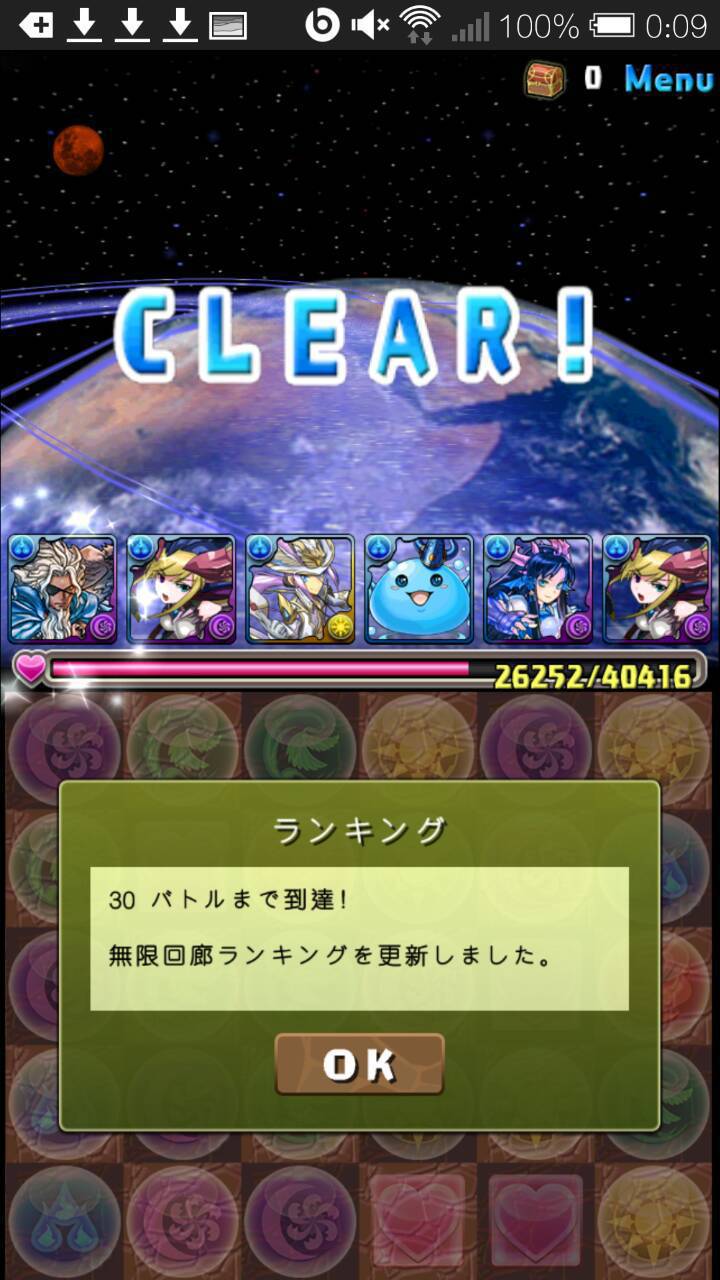Select the white-gold armored monster in the team

[300, 589]
